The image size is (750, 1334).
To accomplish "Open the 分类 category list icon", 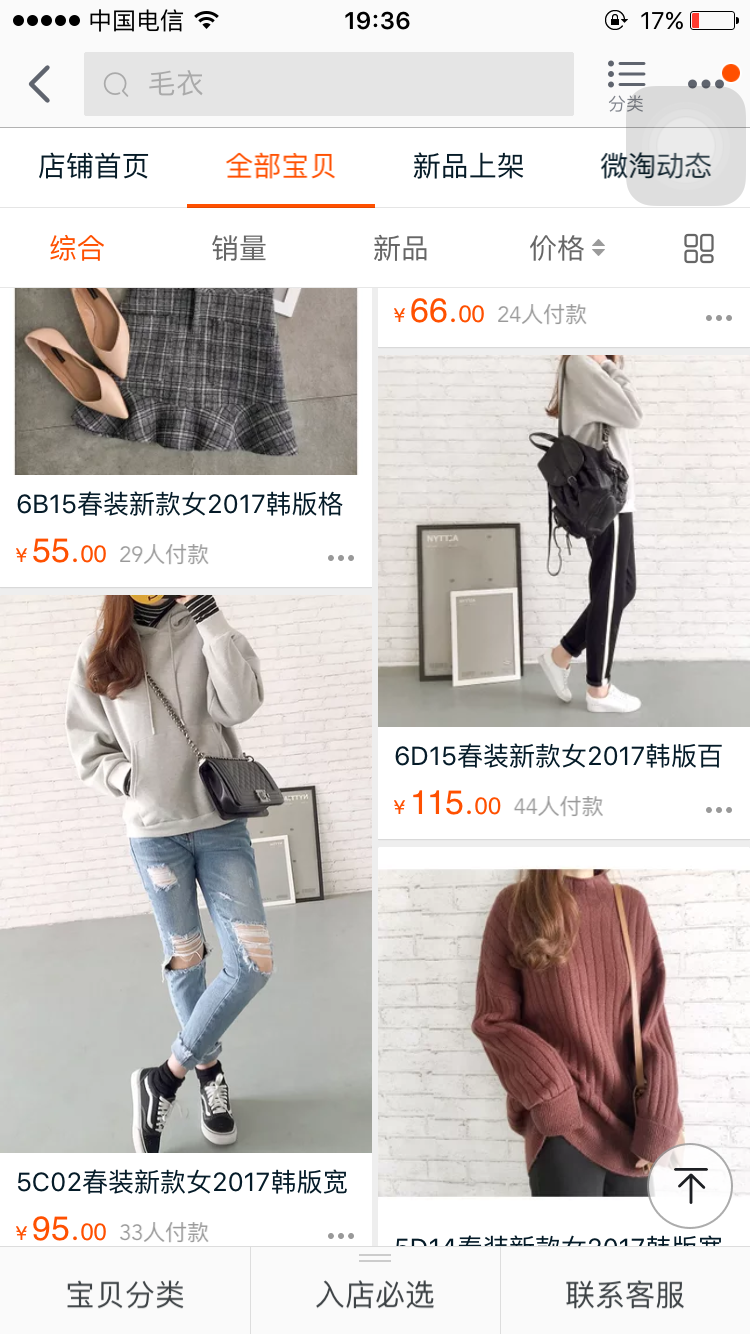I will point(626,84).
